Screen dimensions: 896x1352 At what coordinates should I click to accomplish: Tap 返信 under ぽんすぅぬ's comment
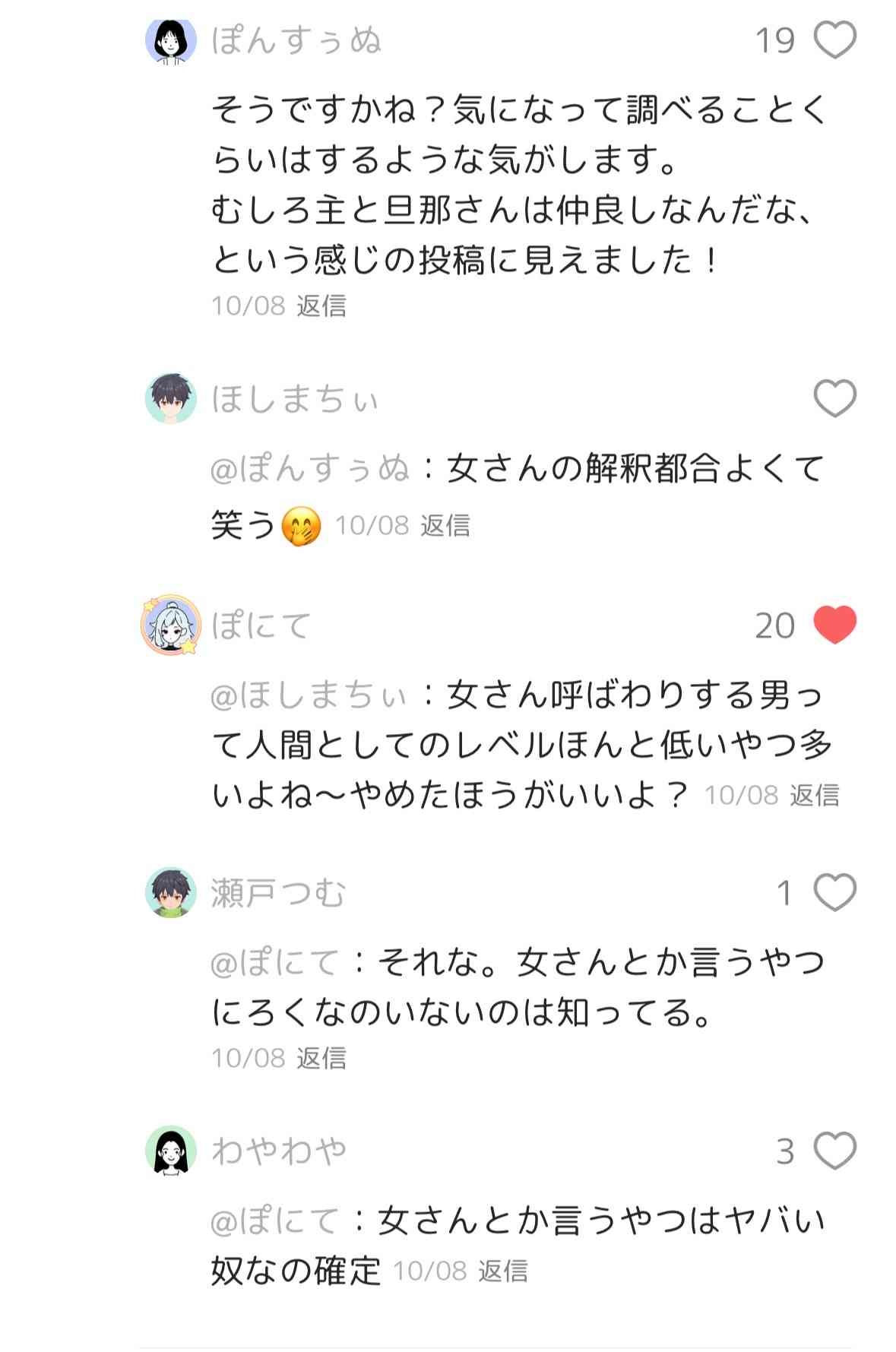pos(321,306)
